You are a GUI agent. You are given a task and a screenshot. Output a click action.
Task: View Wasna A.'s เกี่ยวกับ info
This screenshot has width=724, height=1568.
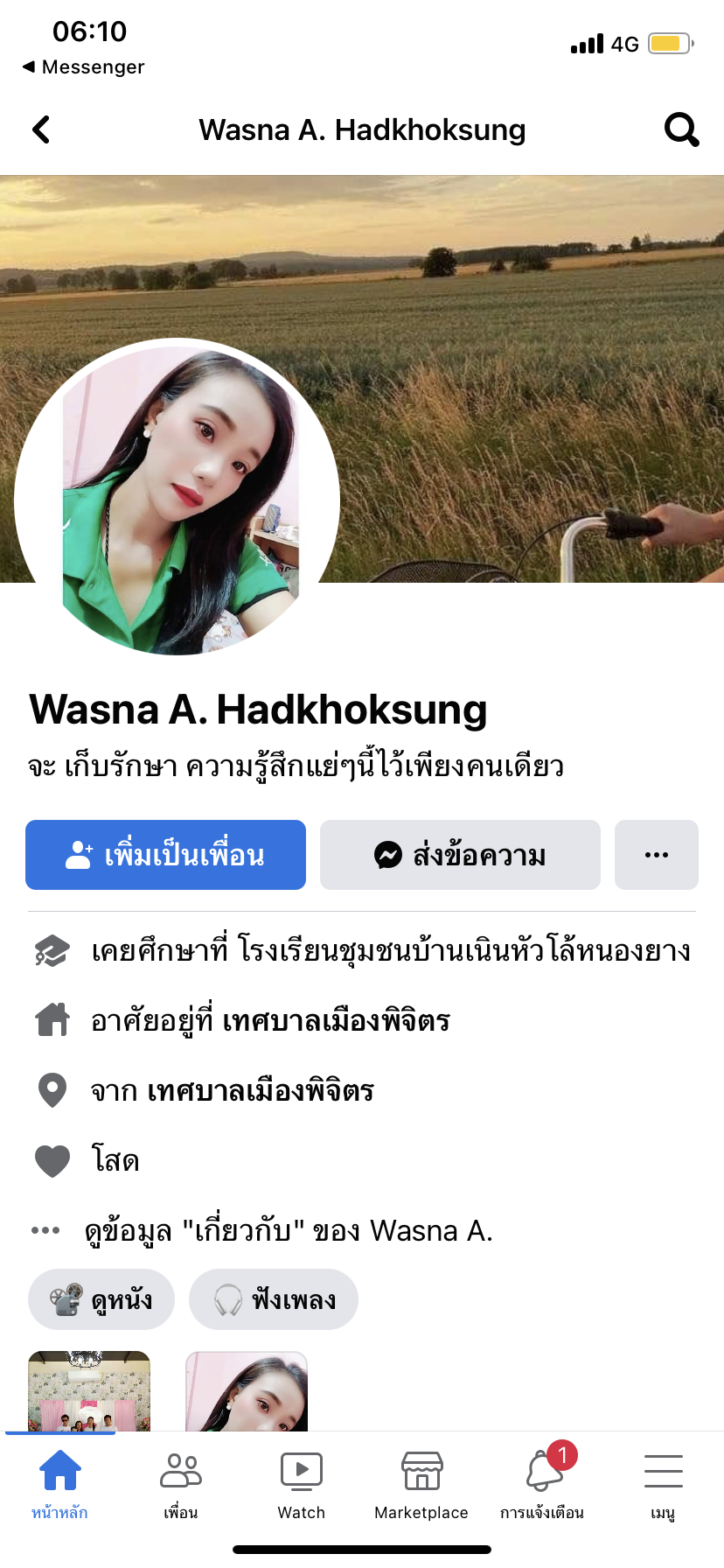pos(289,1231)
